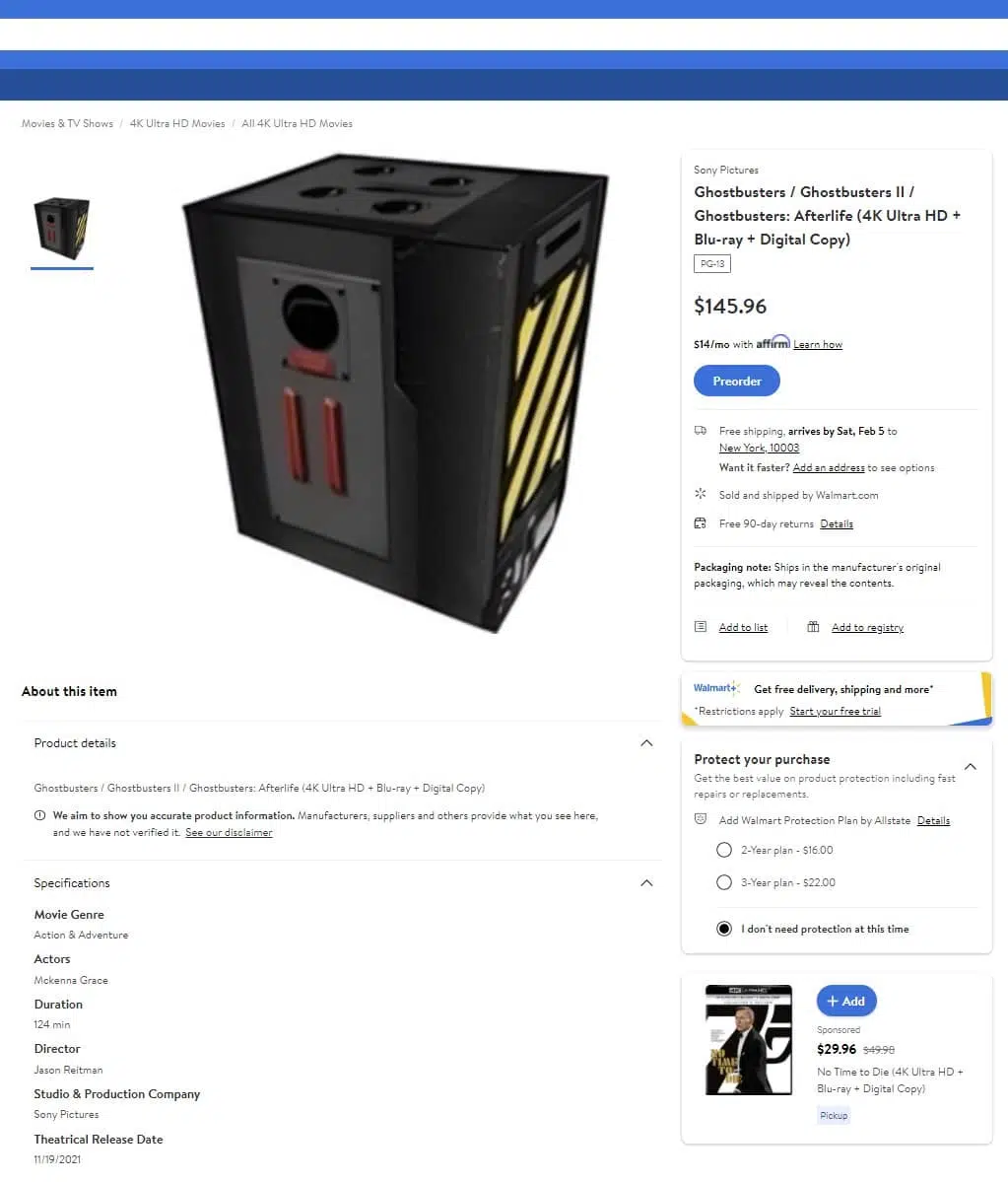View Walmart Protection Plan Details
1008x1182 pixels.
pyautogui.click(x=933, y=821)
